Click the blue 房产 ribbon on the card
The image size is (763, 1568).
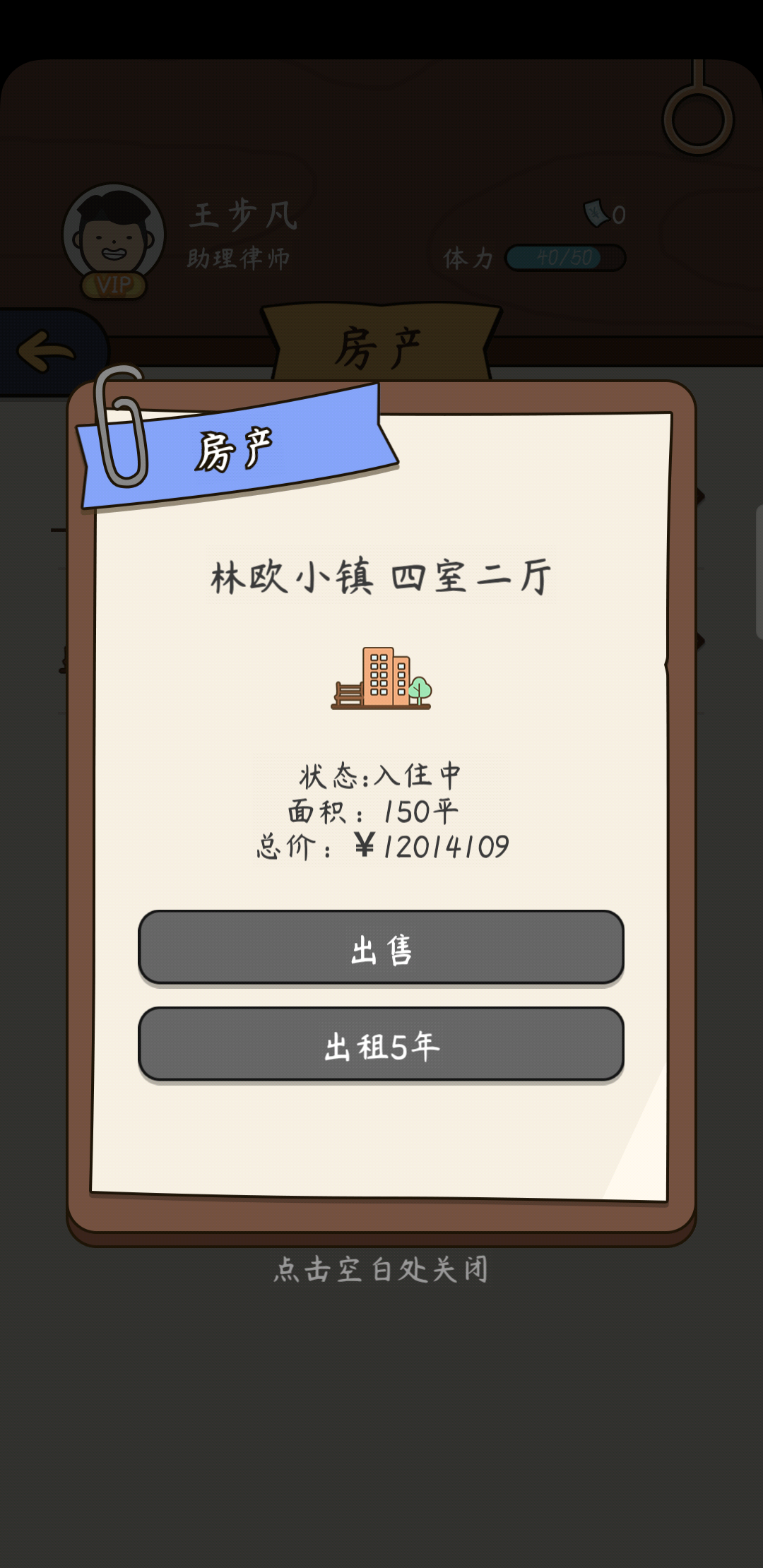(x=237, y=449)
